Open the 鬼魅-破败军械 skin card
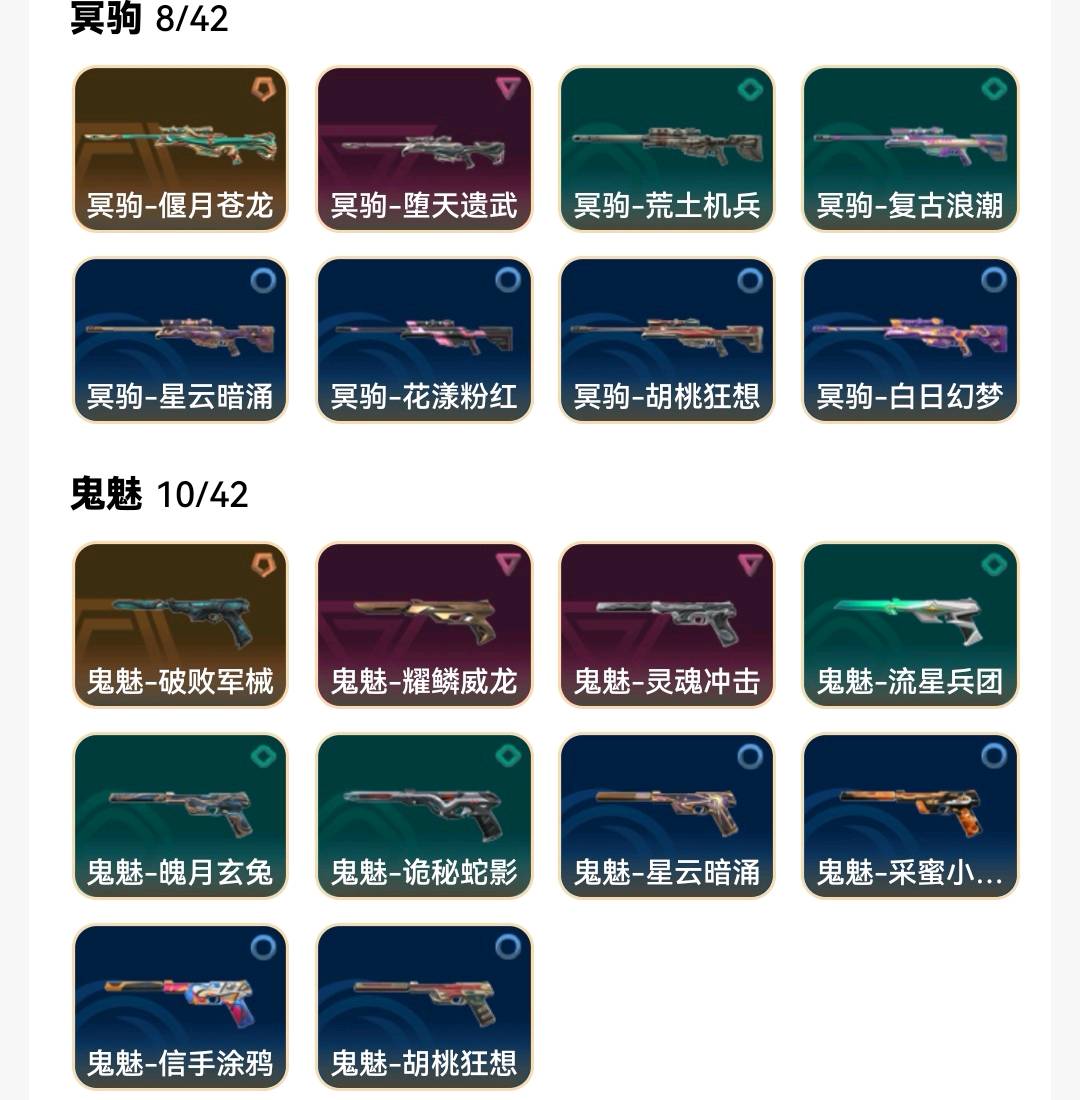The width and height of the screenshot is (1080, 1100). pyautogui.click(x=180, y=625)
